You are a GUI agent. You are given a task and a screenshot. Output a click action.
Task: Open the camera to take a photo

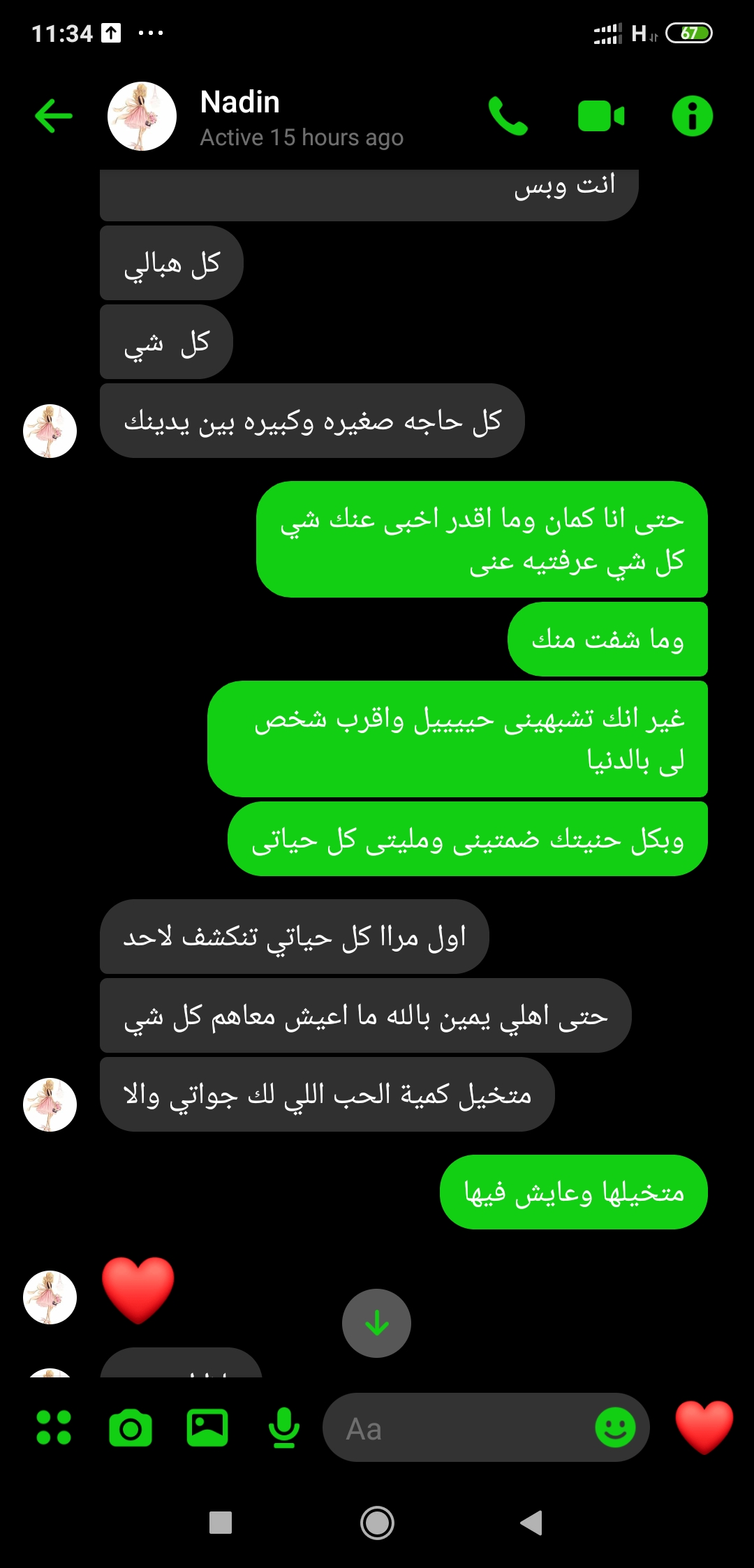coord(131,1427)
